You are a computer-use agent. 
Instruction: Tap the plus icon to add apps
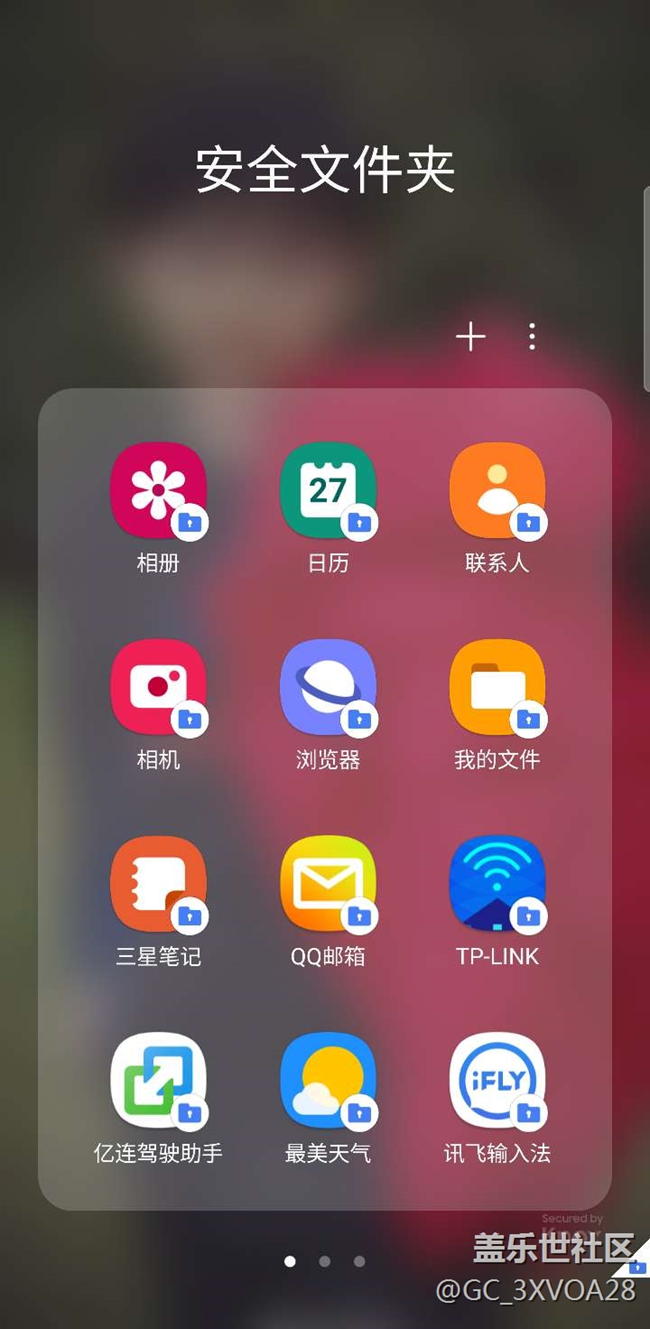tap(470, 337)
